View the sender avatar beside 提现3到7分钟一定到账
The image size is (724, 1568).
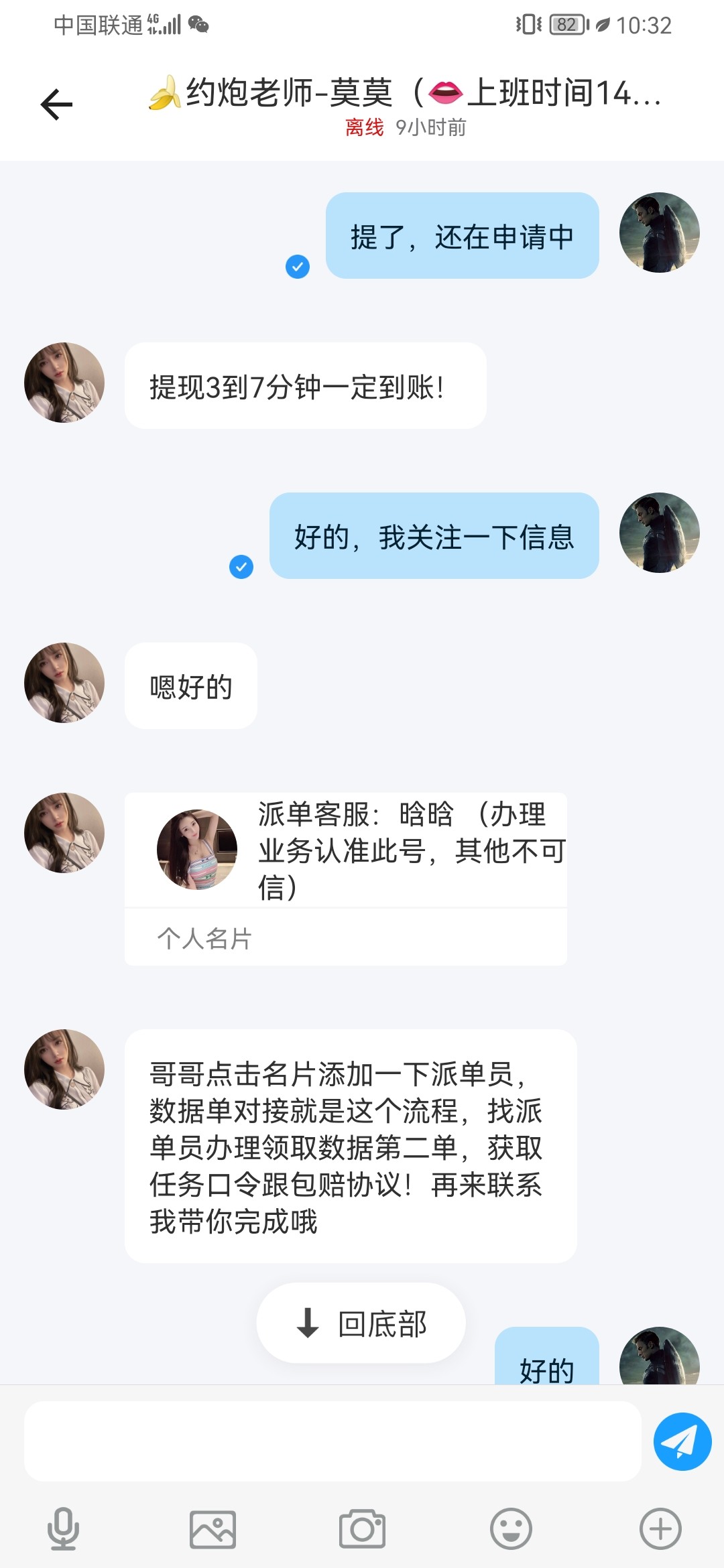64,383
